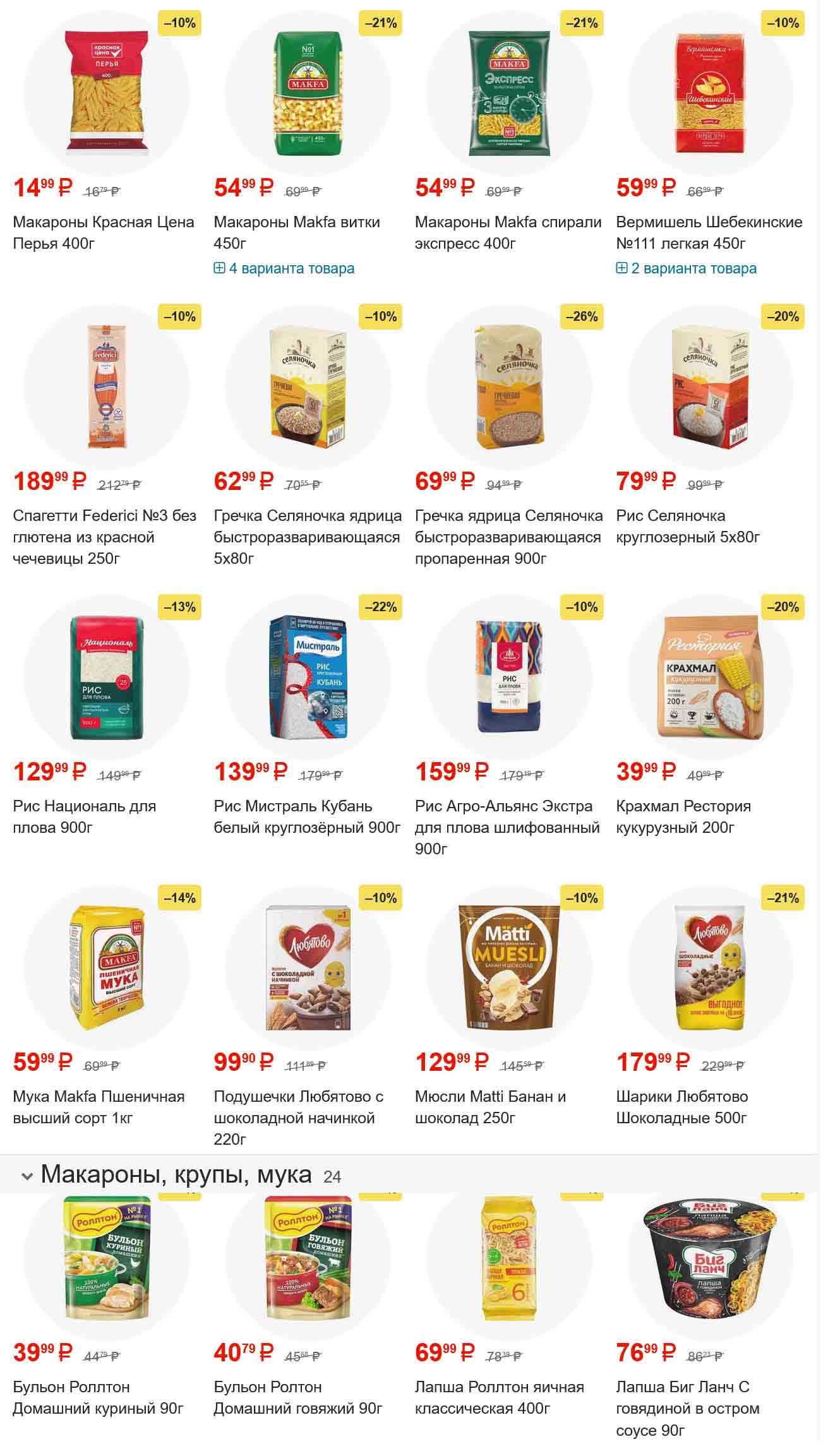This screenshot has width=828, height=1456.
Task: Open Макароны Красная Цена Перья 400г product
Action: tap(103, 232)
